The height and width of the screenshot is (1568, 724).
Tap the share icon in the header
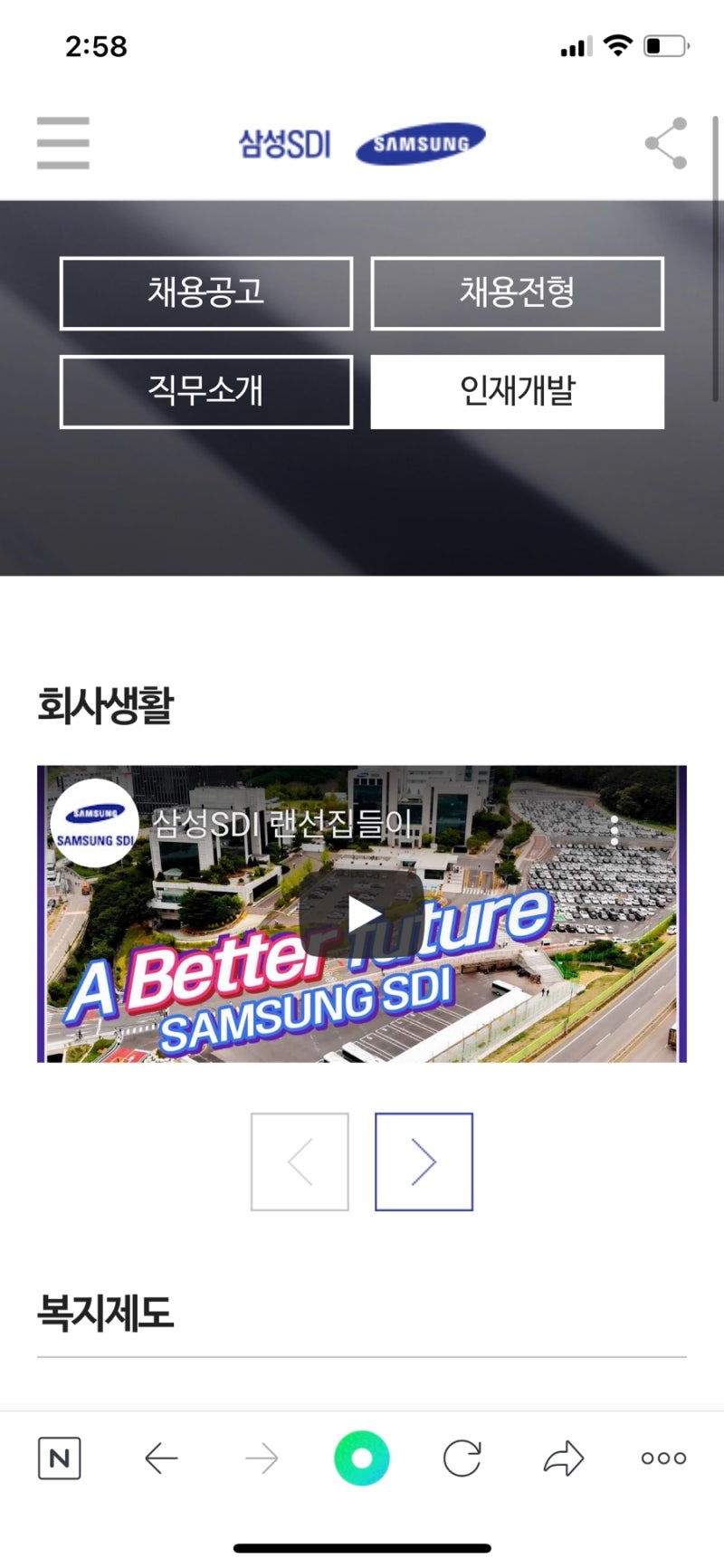point(666,143)
